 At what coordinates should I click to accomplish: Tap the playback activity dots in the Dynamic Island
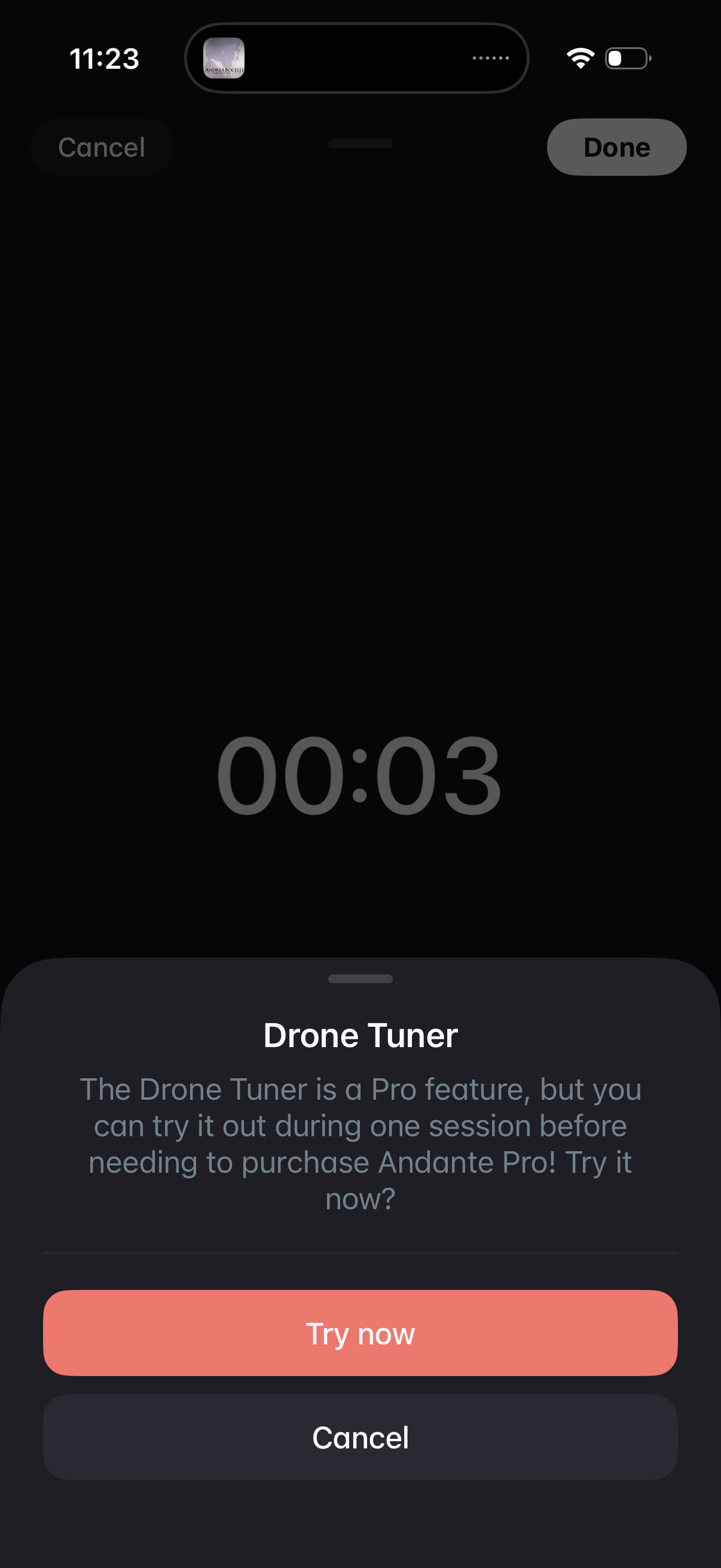point(491,57)
